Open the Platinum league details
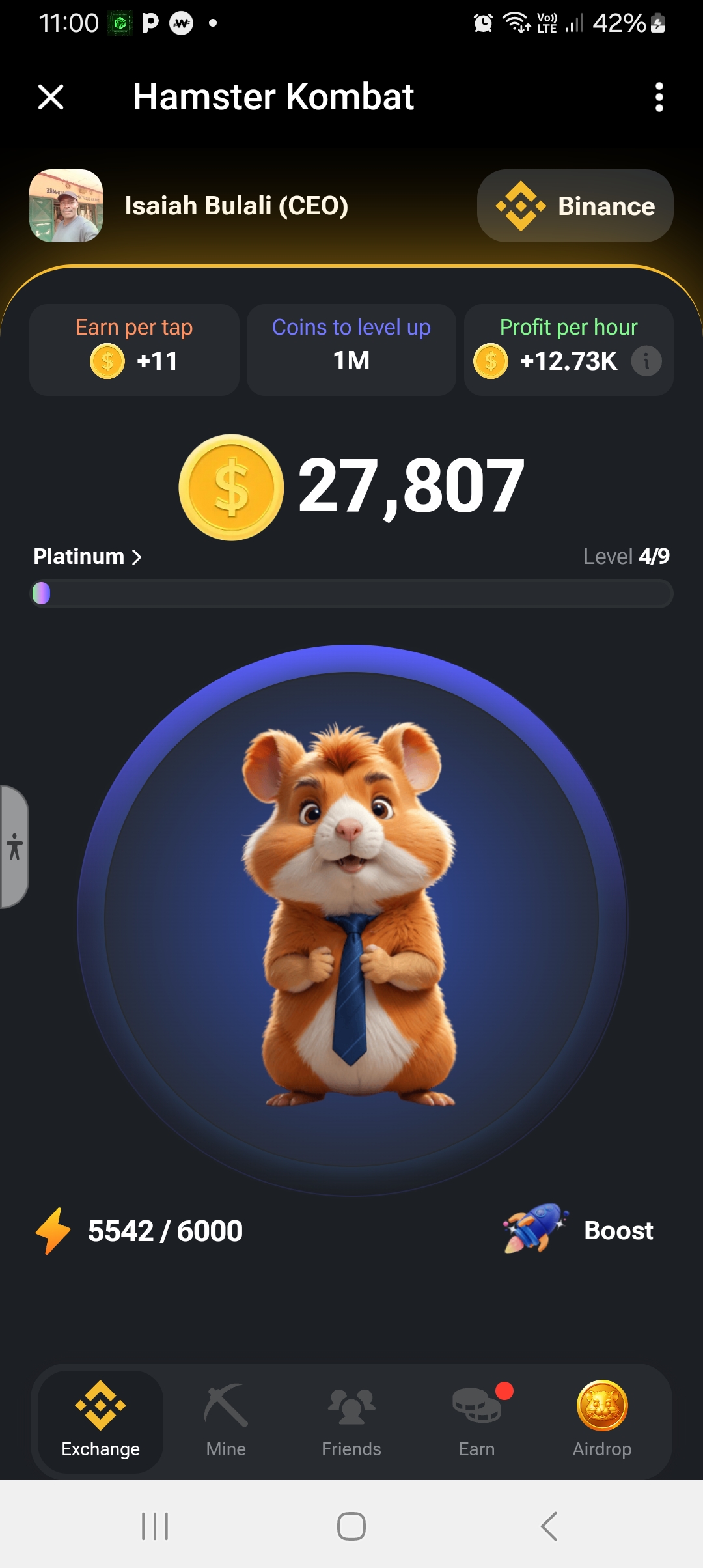The image size is (703, 1568). coord(87,557)
